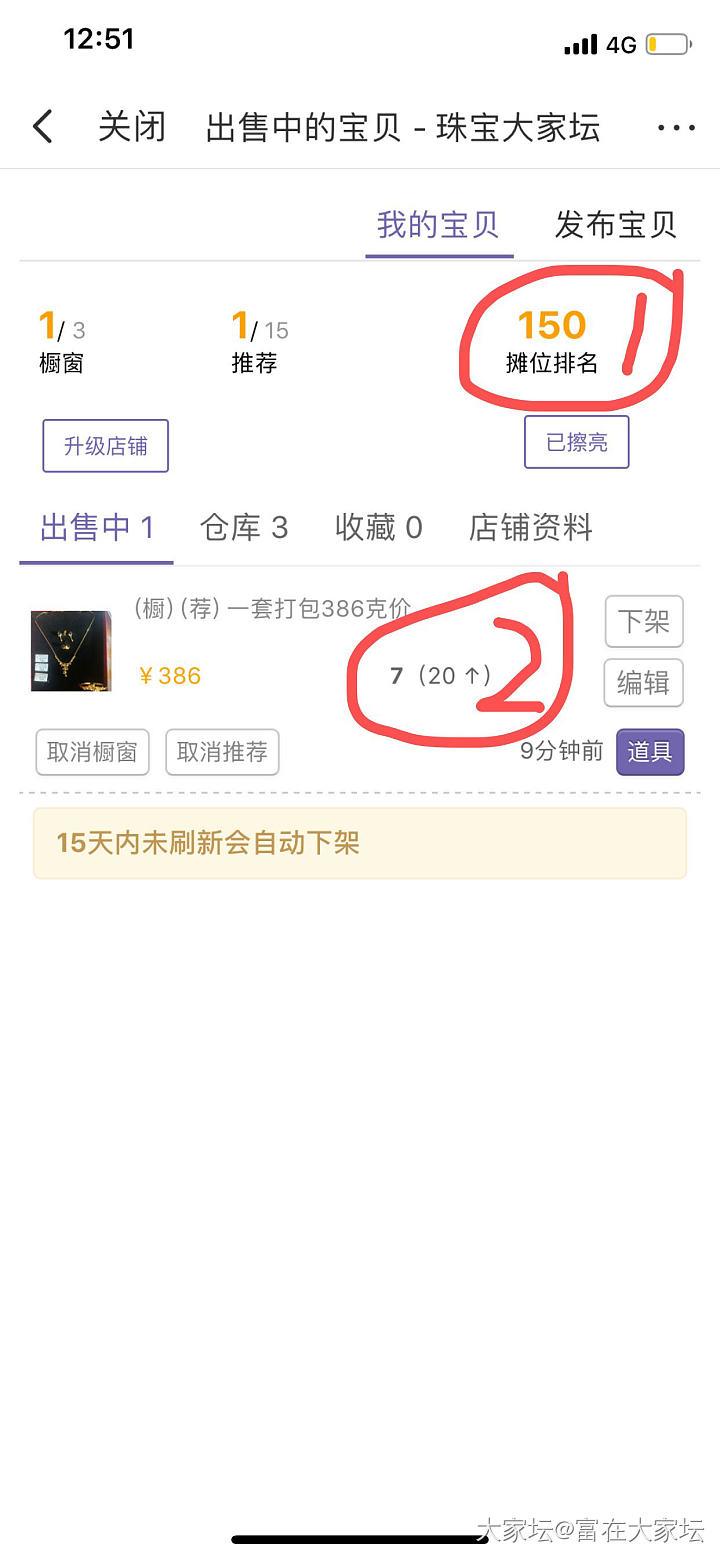Open the 仓库 tab
This screenshot has width=720, height=1558.
(x=244, y=527)
